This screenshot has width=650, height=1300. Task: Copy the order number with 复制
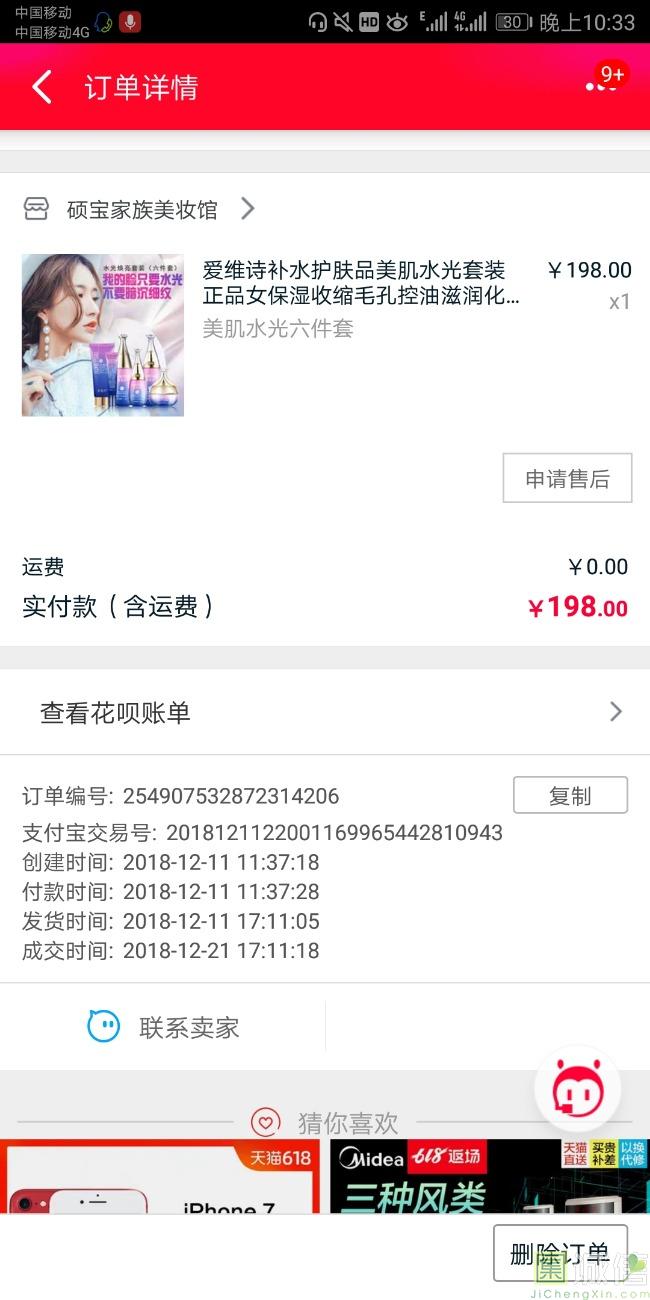[x=570, y=796]
